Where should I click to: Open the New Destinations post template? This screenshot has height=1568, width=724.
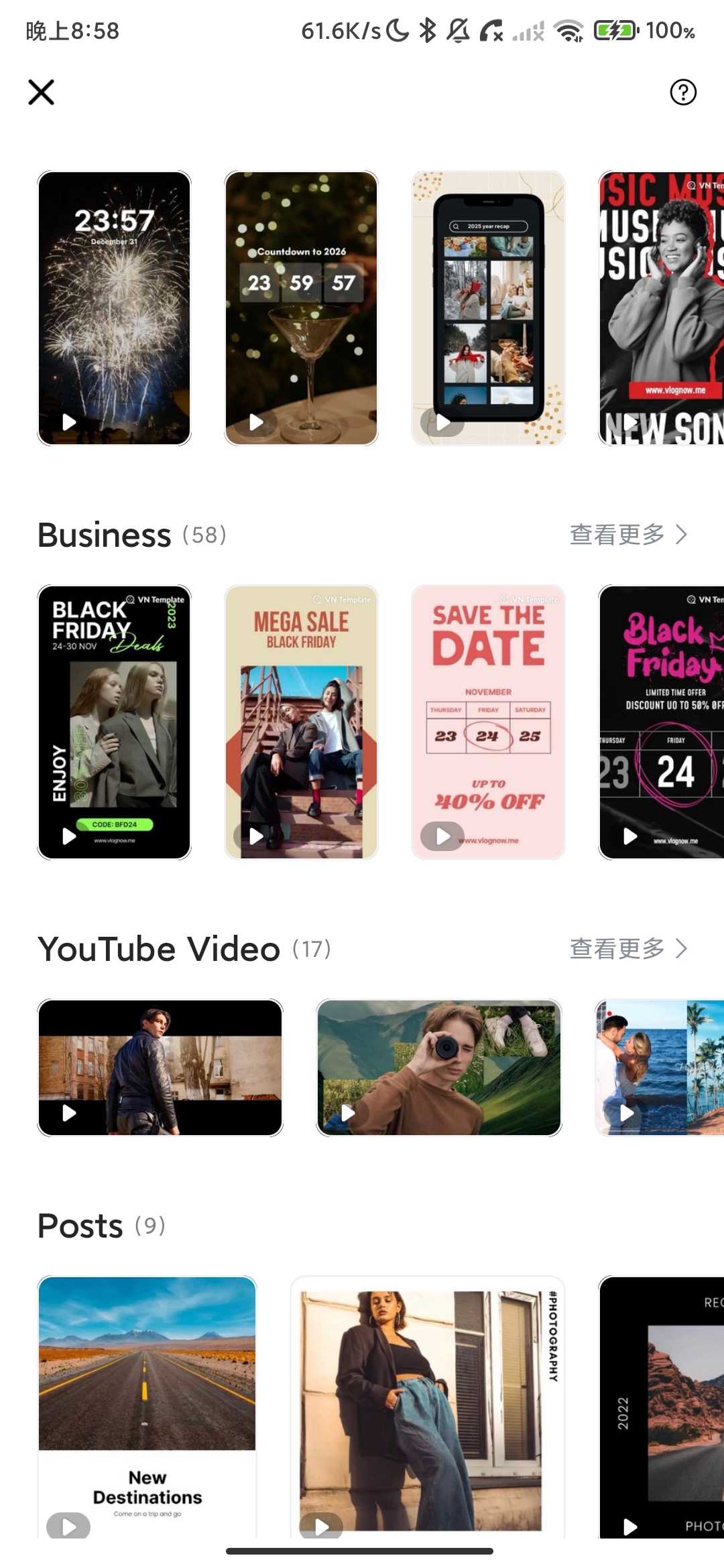pos(147,1407)
